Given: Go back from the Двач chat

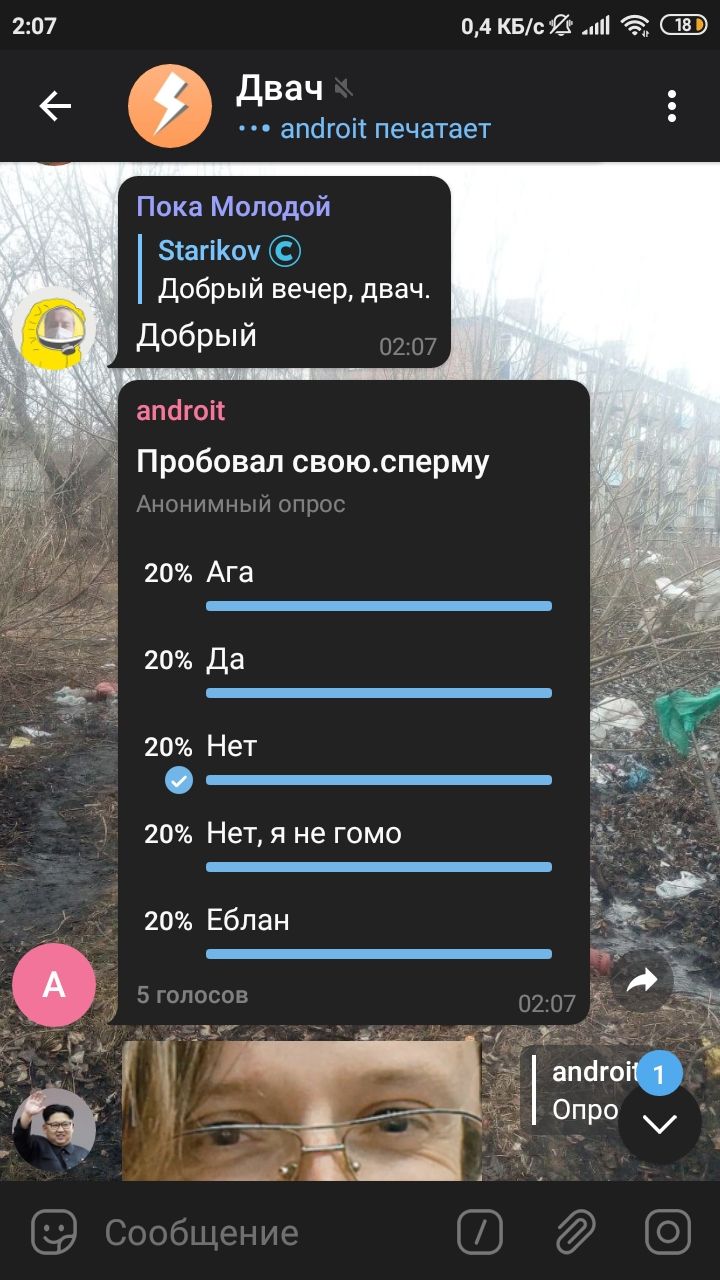Looking at the screenshot, I should (x=55, y=106).
